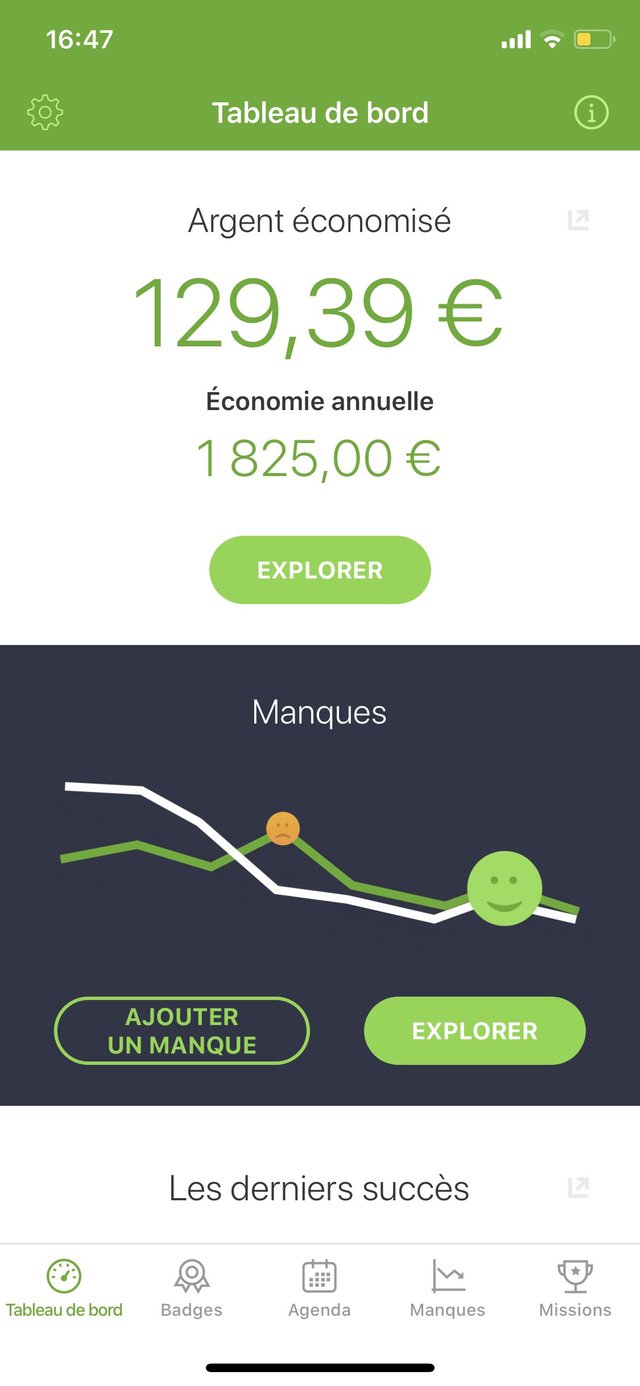Image resolution: width=640 pixels, height=1386 pixels.
Task: Tap AJOUTER UN MANQUE button
Action: point(182,1031)
